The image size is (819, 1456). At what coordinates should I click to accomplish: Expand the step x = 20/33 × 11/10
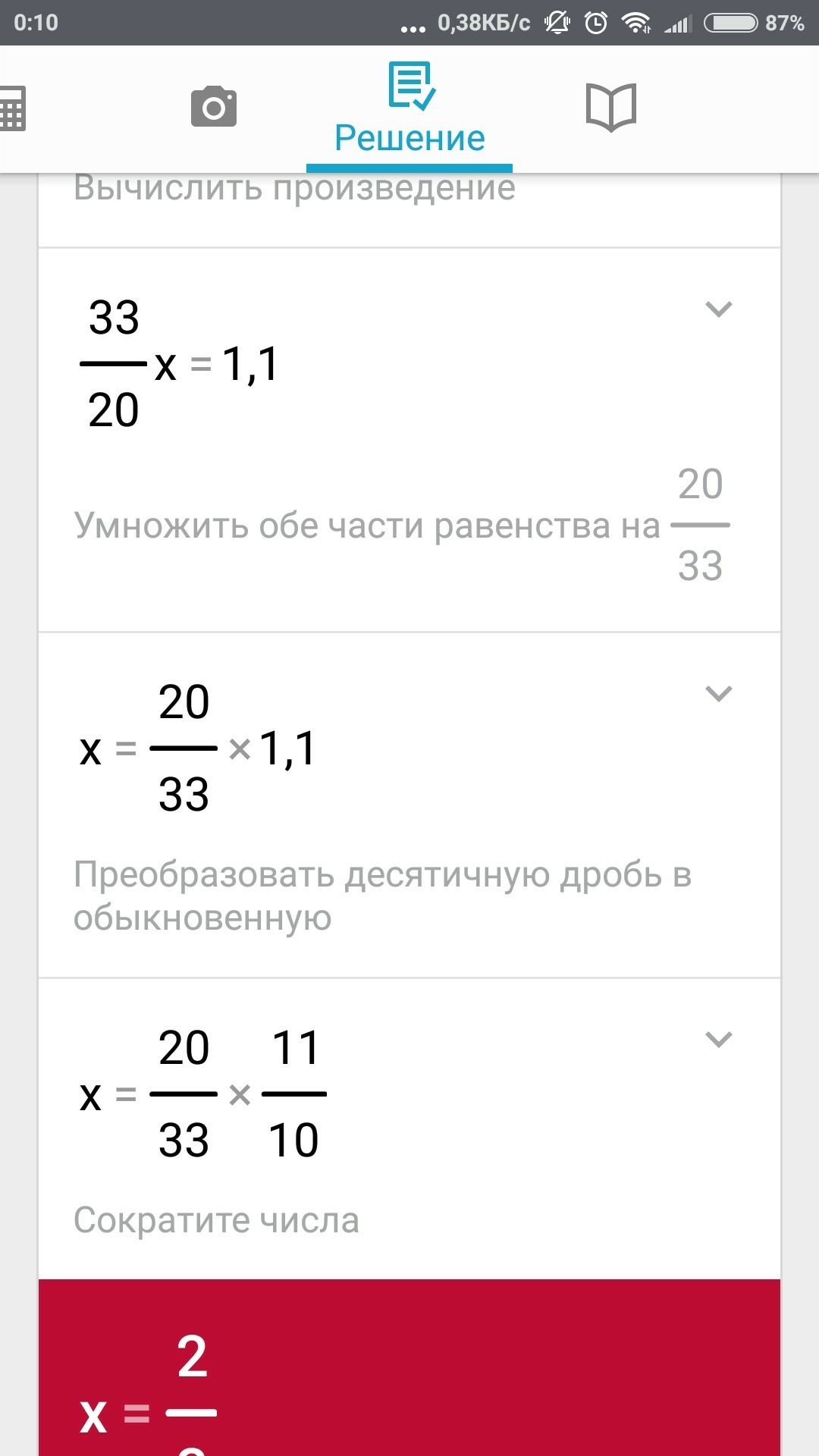(718, 1040)
